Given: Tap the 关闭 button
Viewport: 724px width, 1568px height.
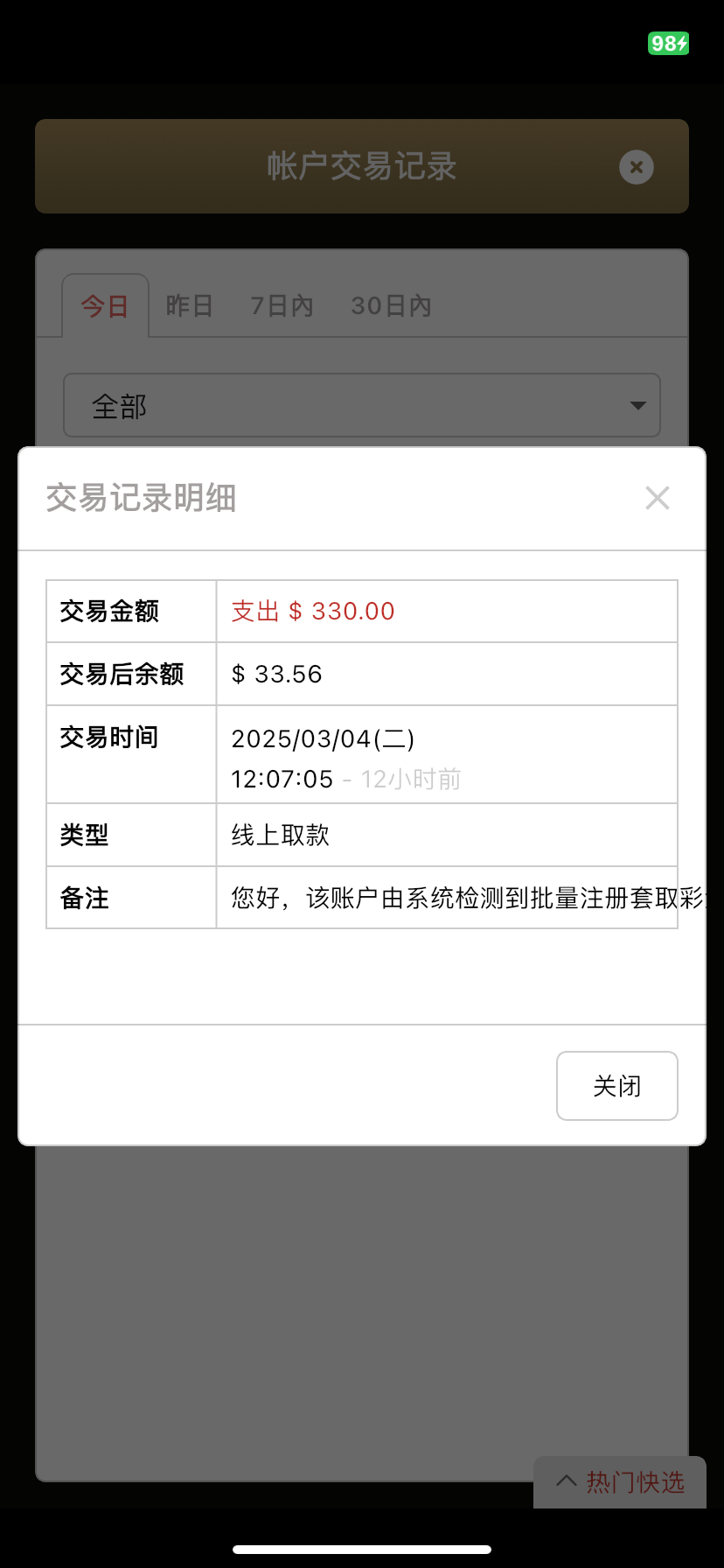Looking at the screenshot, I should [x=616, y=1086].
